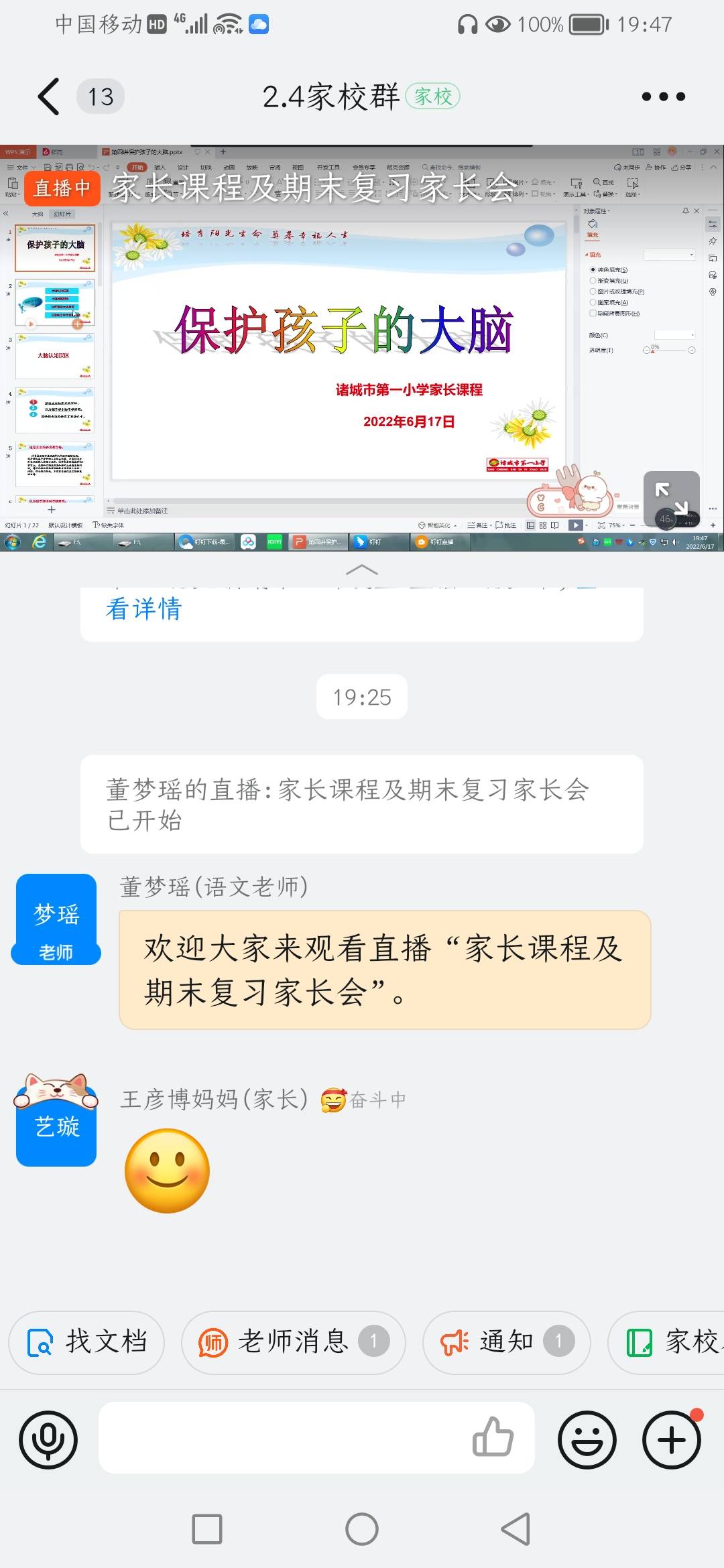Select the 图片或纹理填充 picture fill option

[593, 291]
